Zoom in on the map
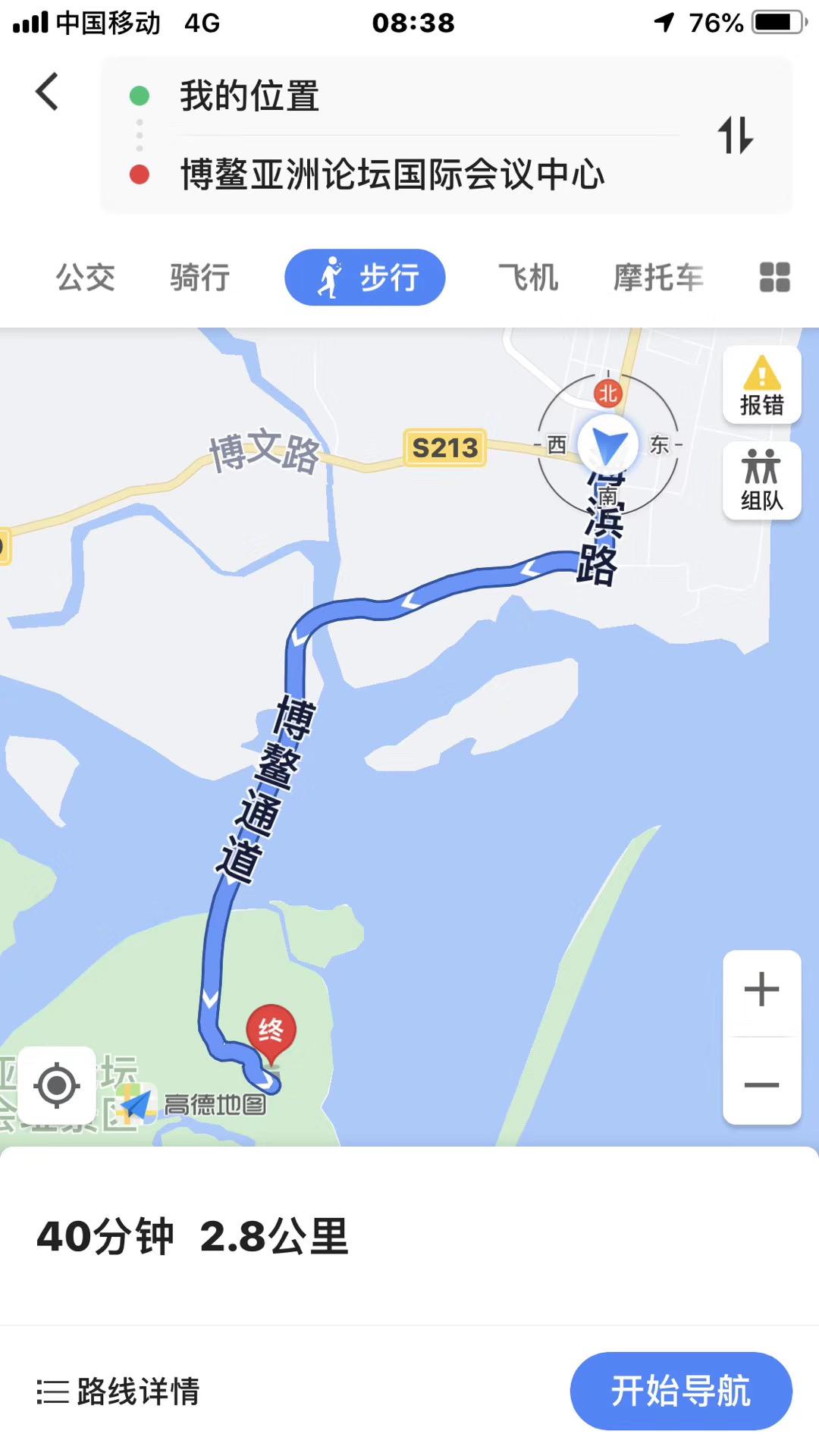 coord(761,990)
